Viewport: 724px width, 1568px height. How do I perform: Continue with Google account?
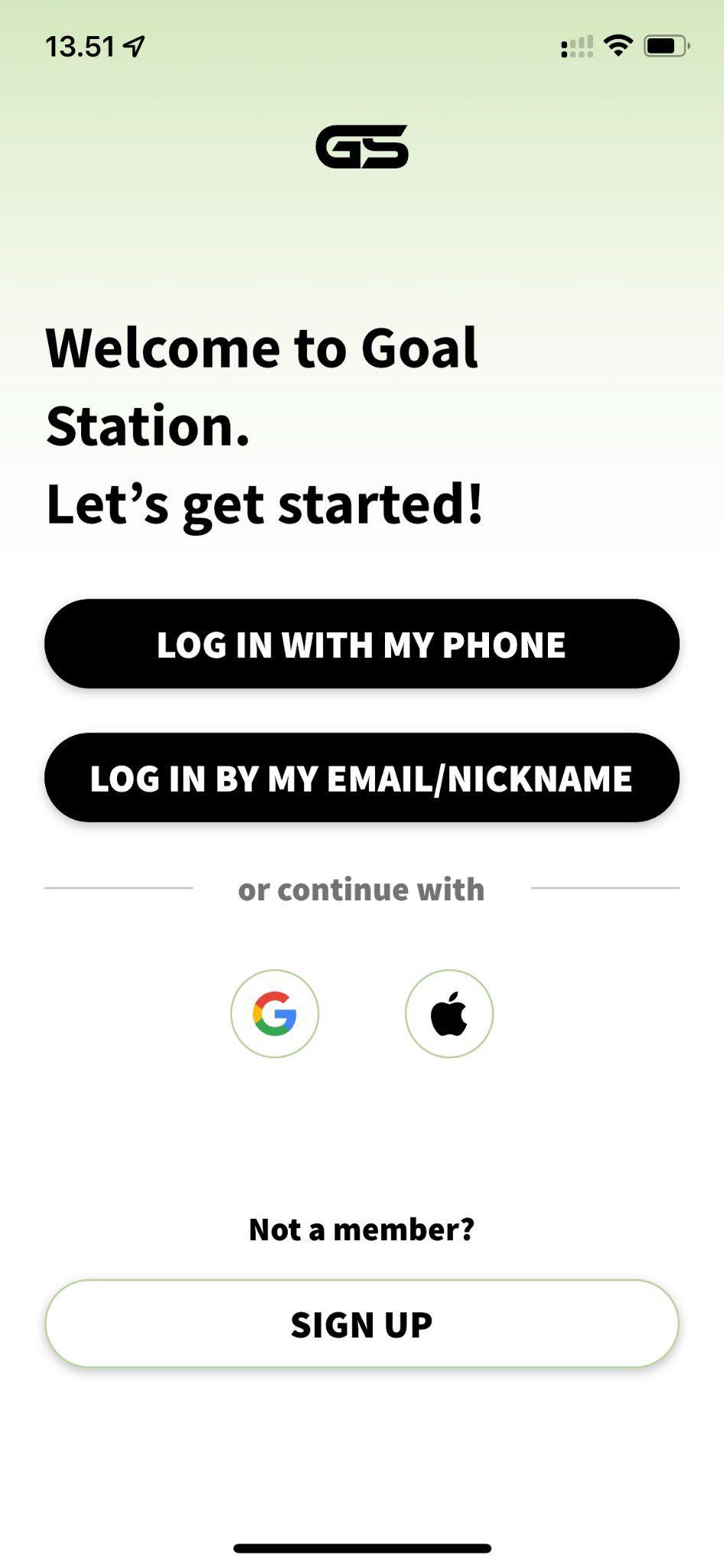(x=275, y=1014)
